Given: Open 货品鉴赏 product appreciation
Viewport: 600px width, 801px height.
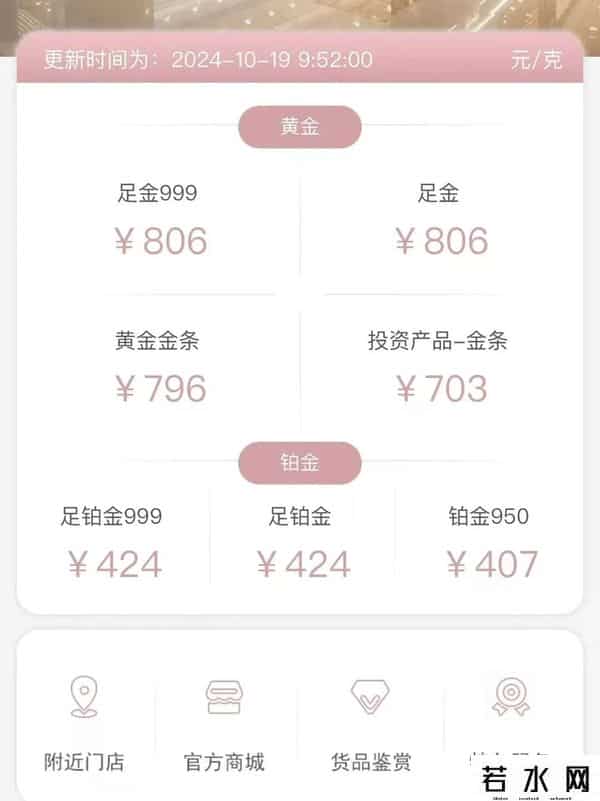Looking at the screenshot, I should [x=370, y=718].
